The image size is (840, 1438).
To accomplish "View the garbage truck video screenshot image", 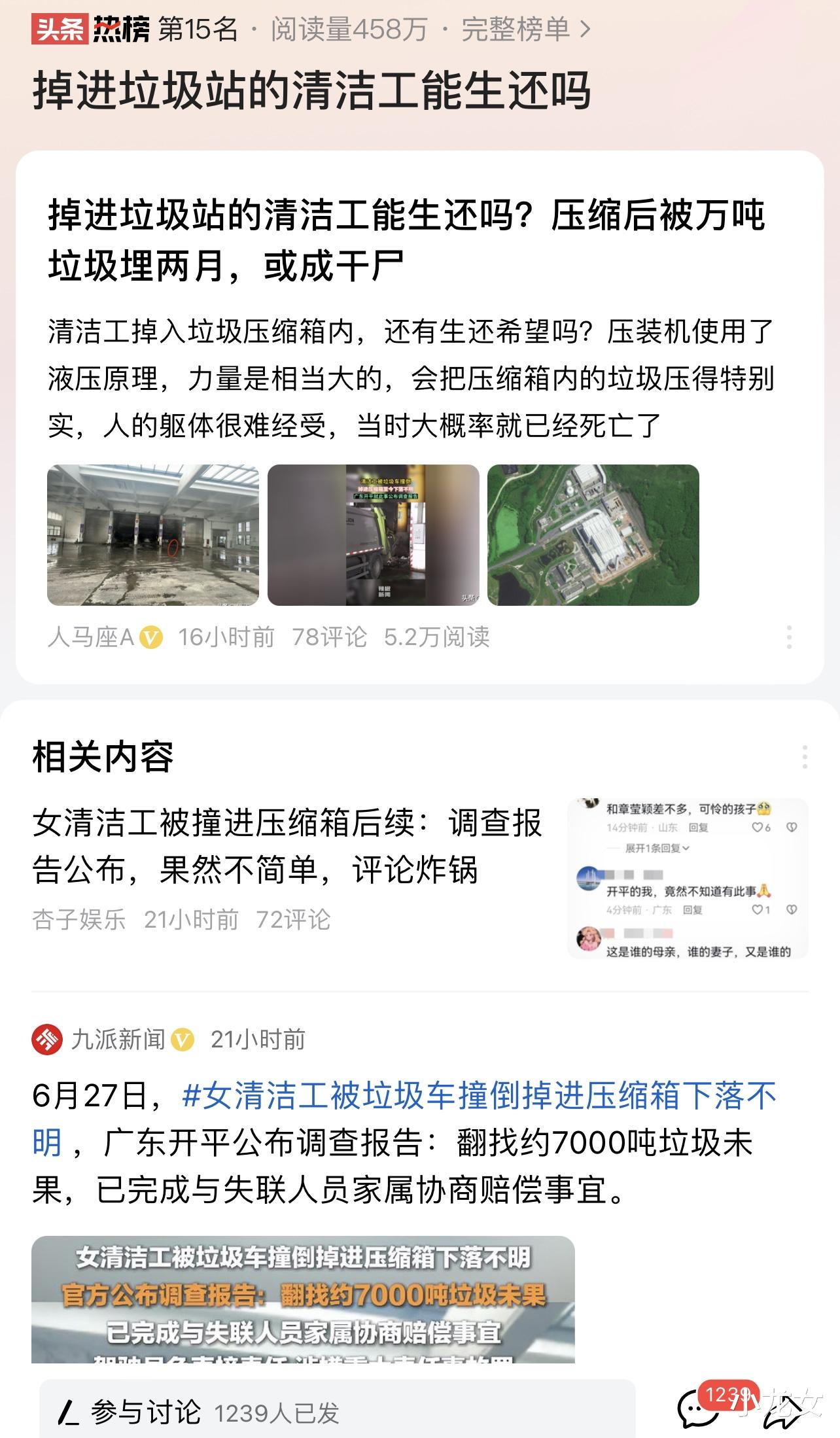I will (373, 535).
